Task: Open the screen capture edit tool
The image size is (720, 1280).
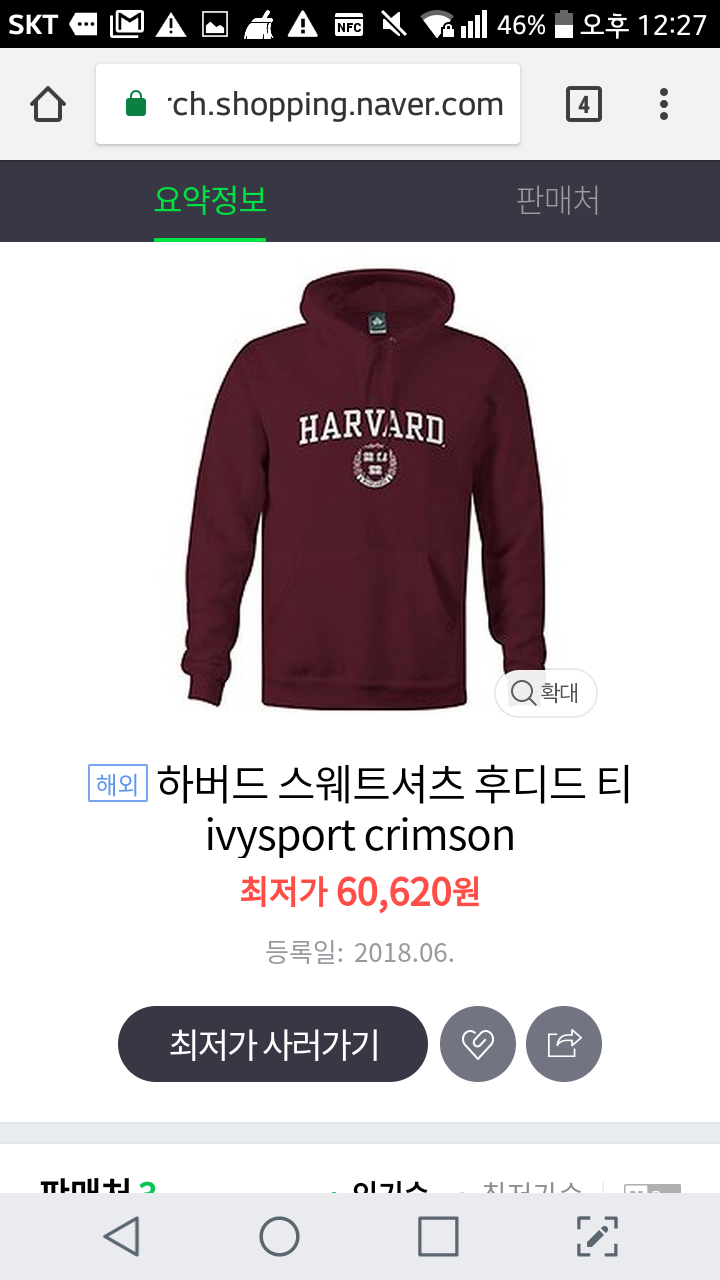Action: click(x=598, y=1236)
